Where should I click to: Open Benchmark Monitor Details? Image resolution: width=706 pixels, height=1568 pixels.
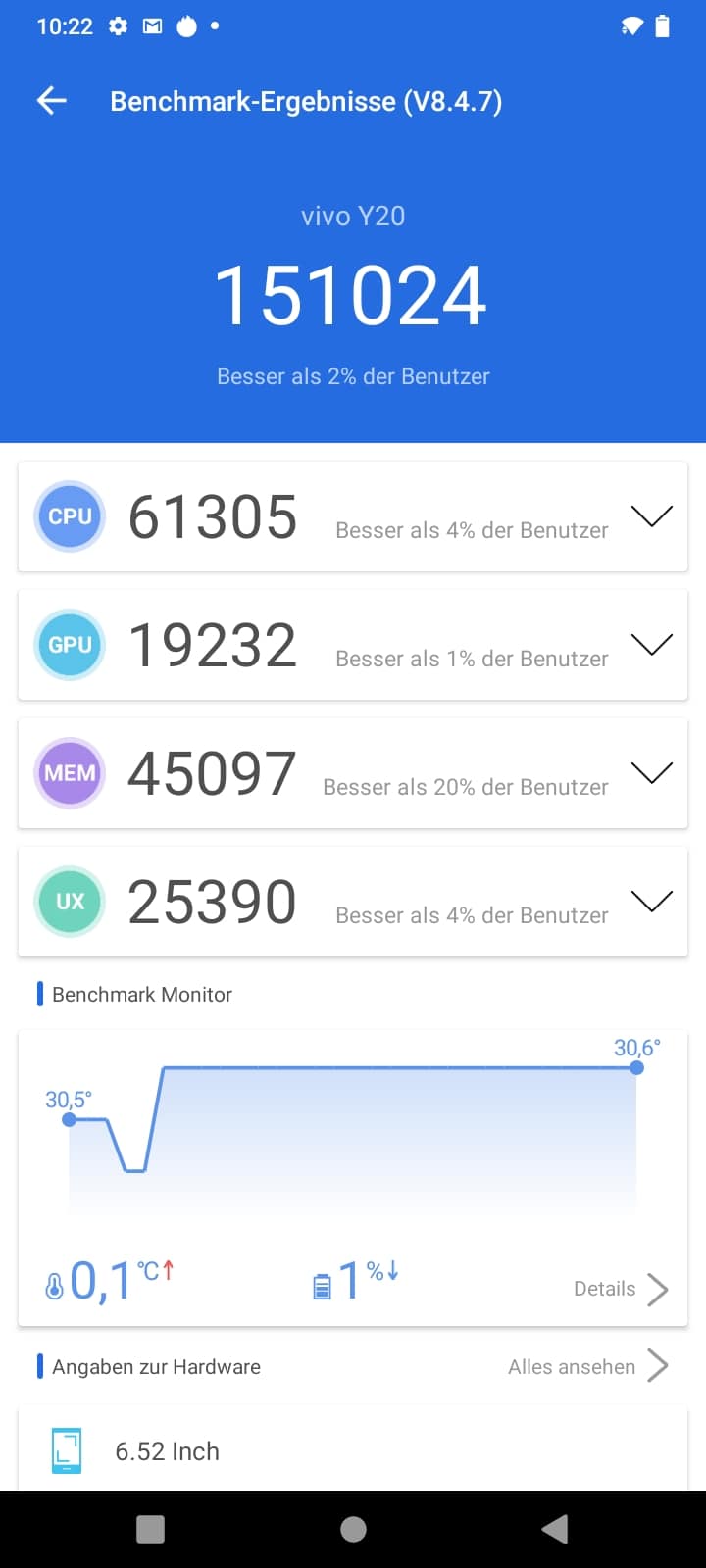621,1289
